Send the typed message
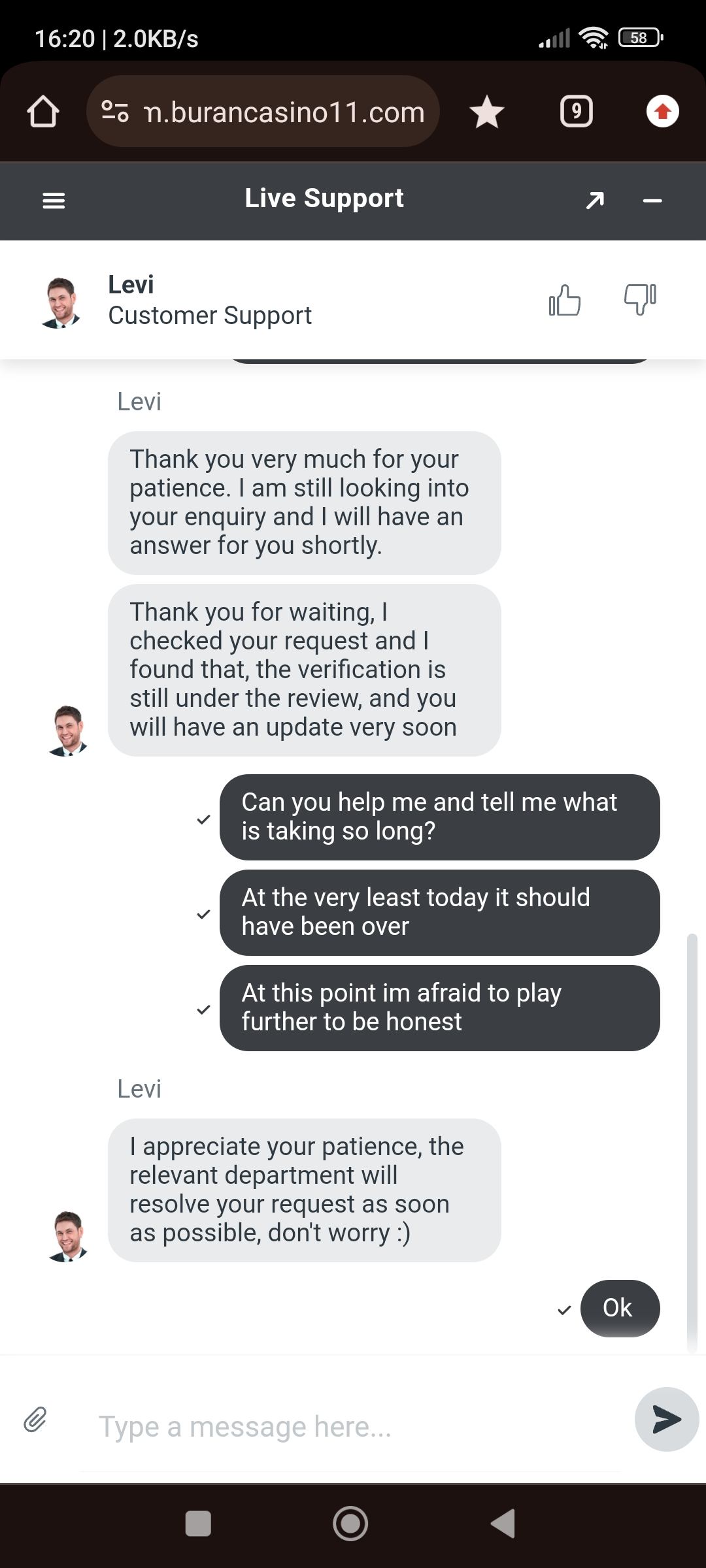 666,1419
